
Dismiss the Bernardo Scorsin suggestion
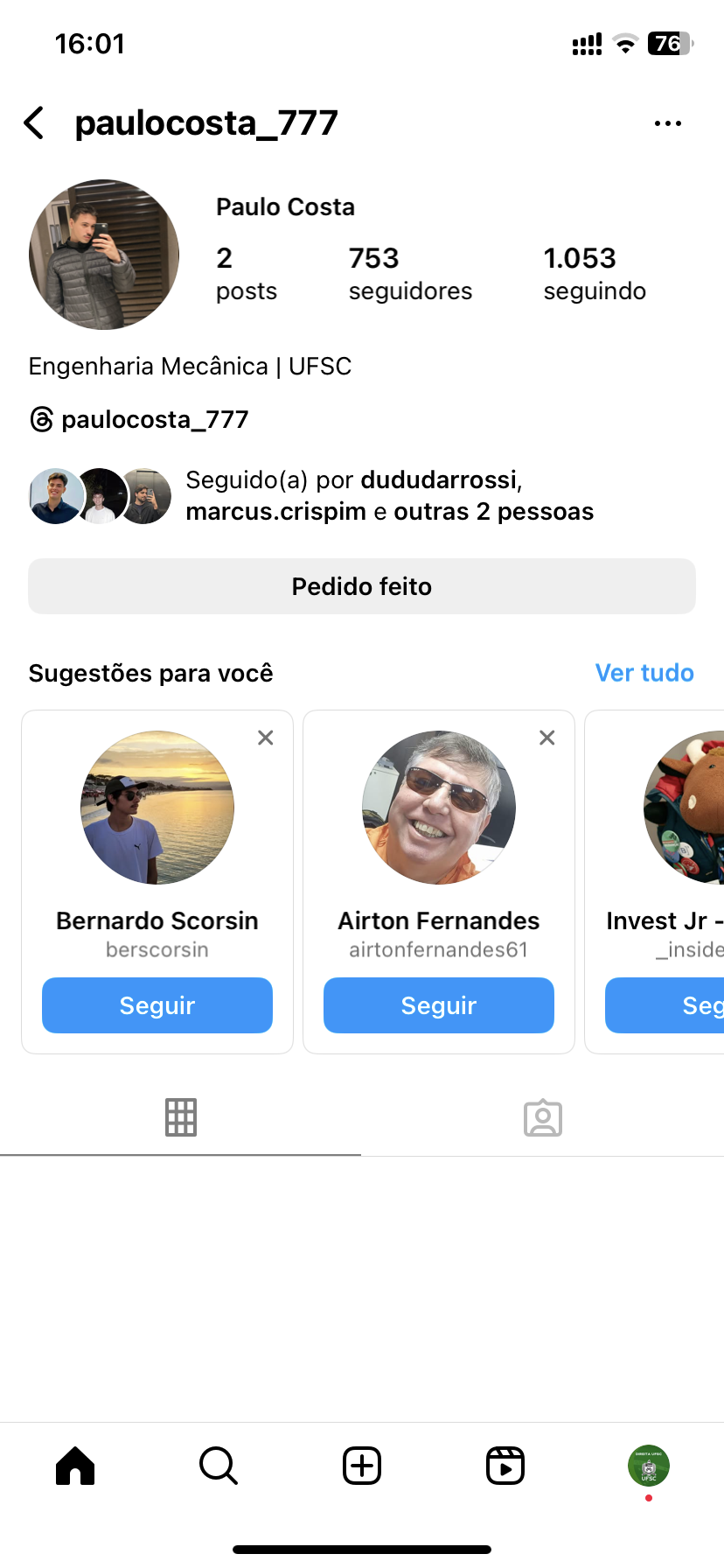click(x=266, y=738)
